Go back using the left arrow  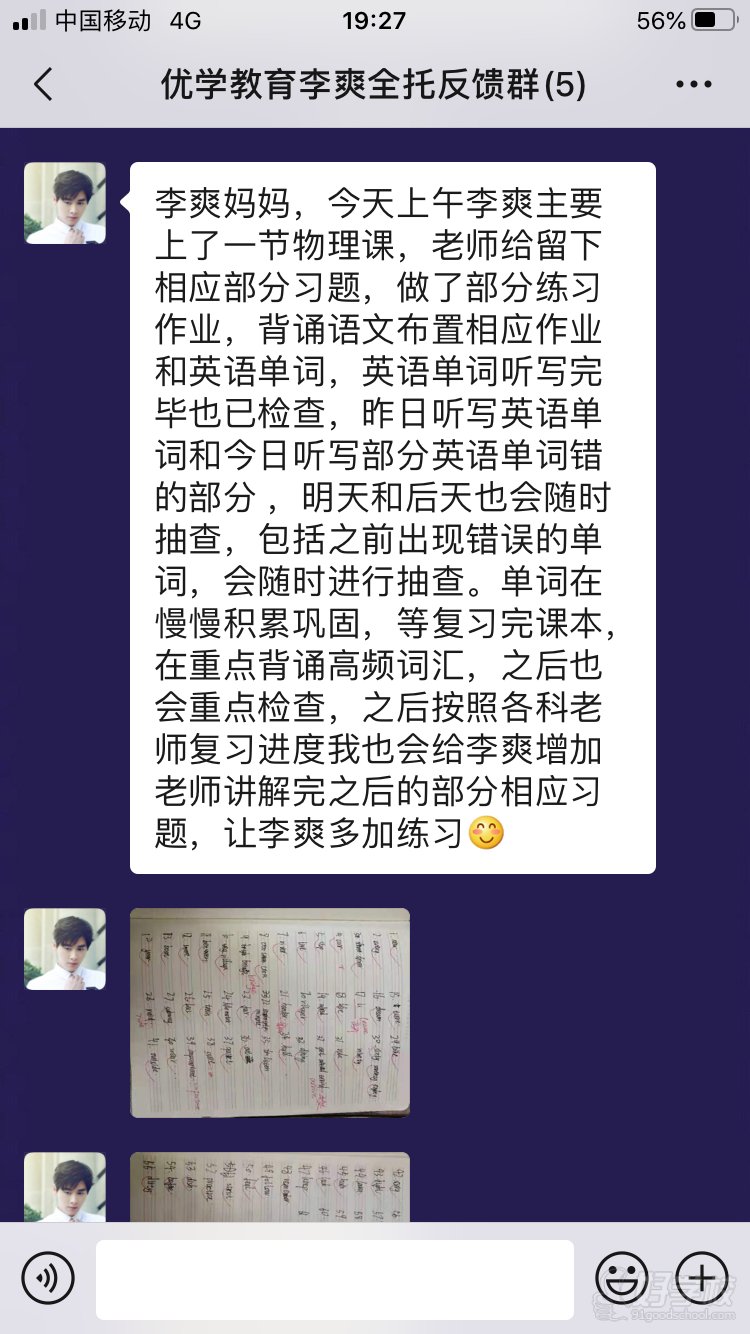(42, 87)
